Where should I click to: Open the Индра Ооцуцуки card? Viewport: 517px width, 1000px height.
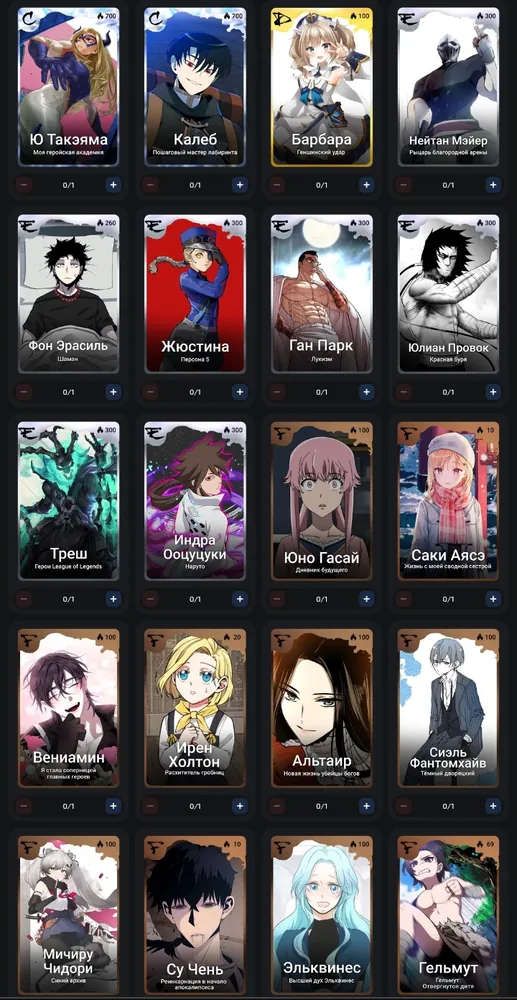click(195, 501)
